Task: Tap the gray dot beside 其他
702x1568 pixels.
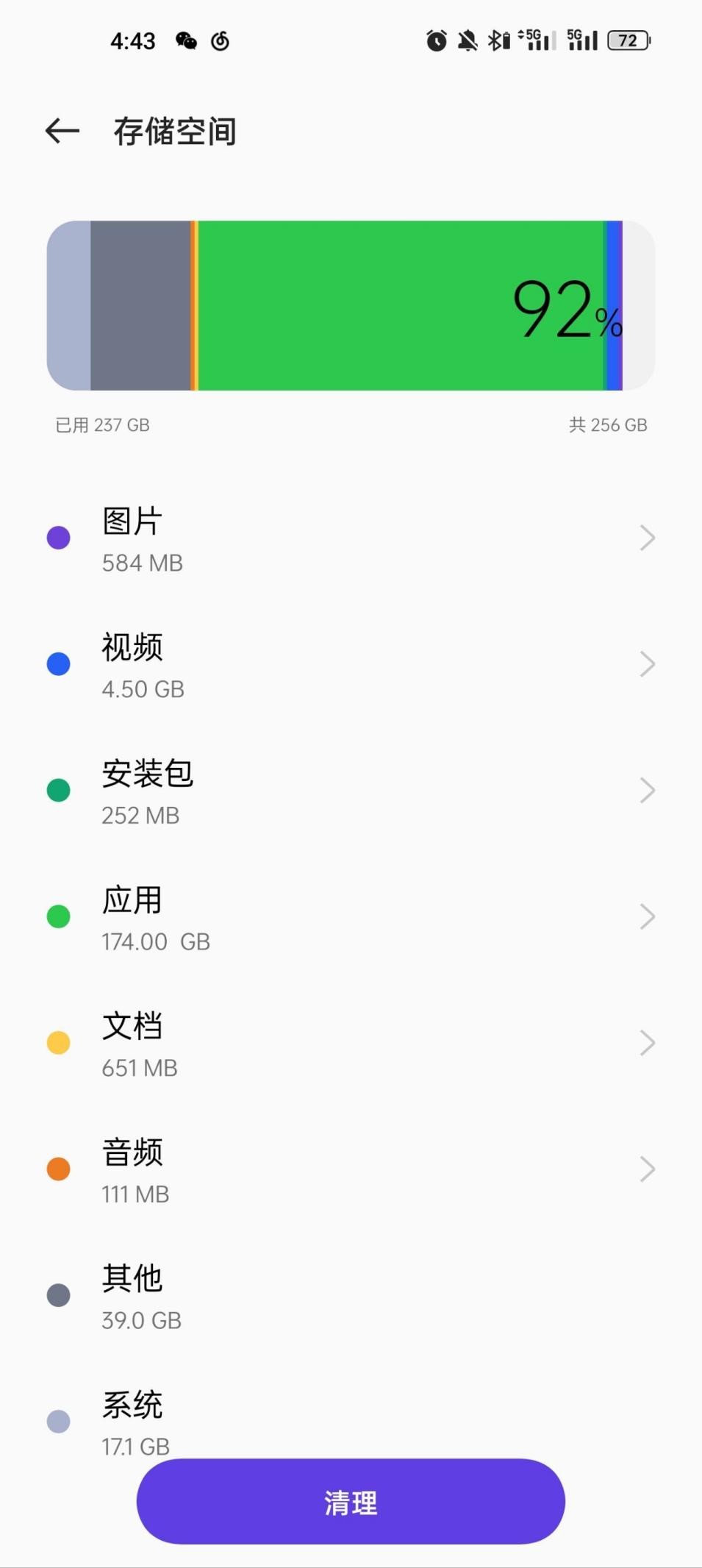Action: [58, 1294]
